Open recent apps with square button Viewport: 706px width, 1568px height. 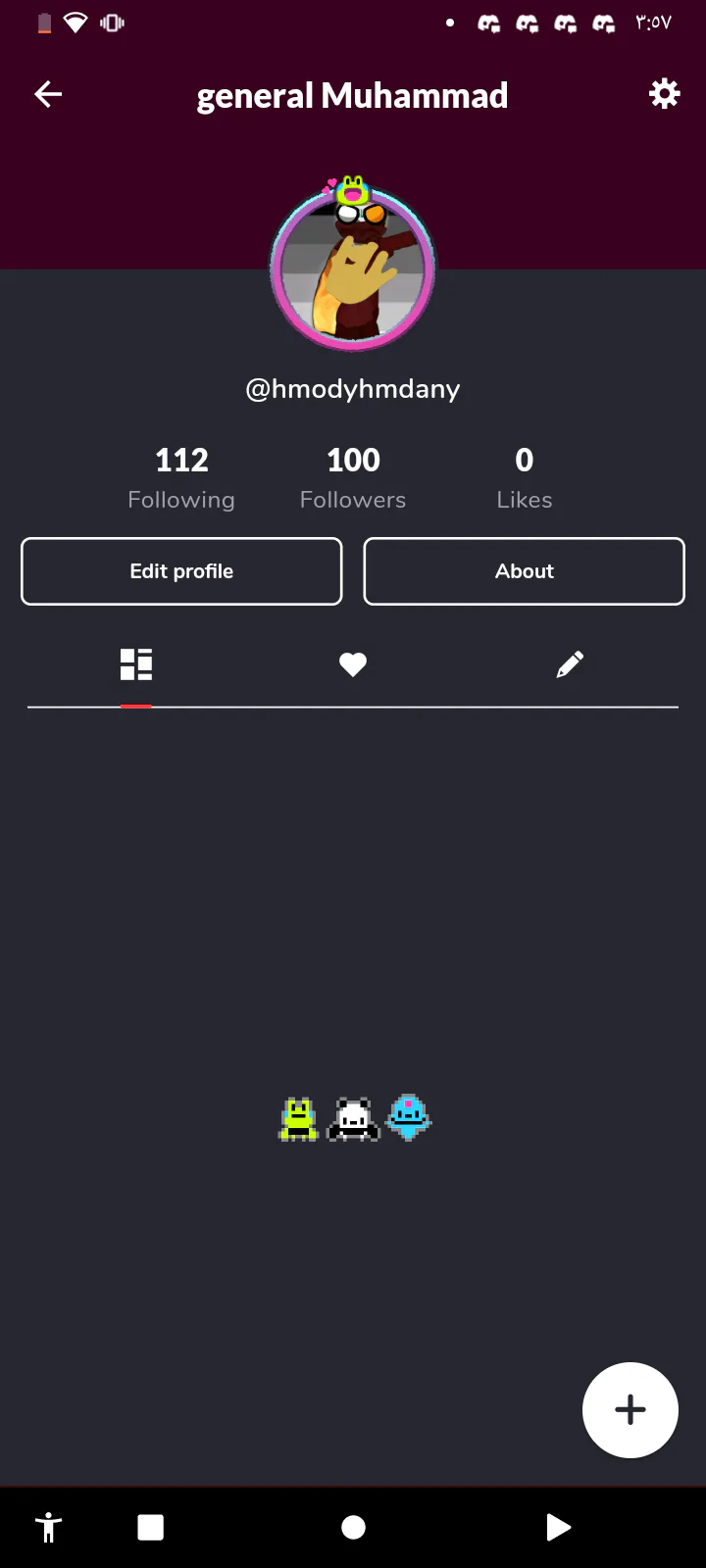coord(151,1527)
